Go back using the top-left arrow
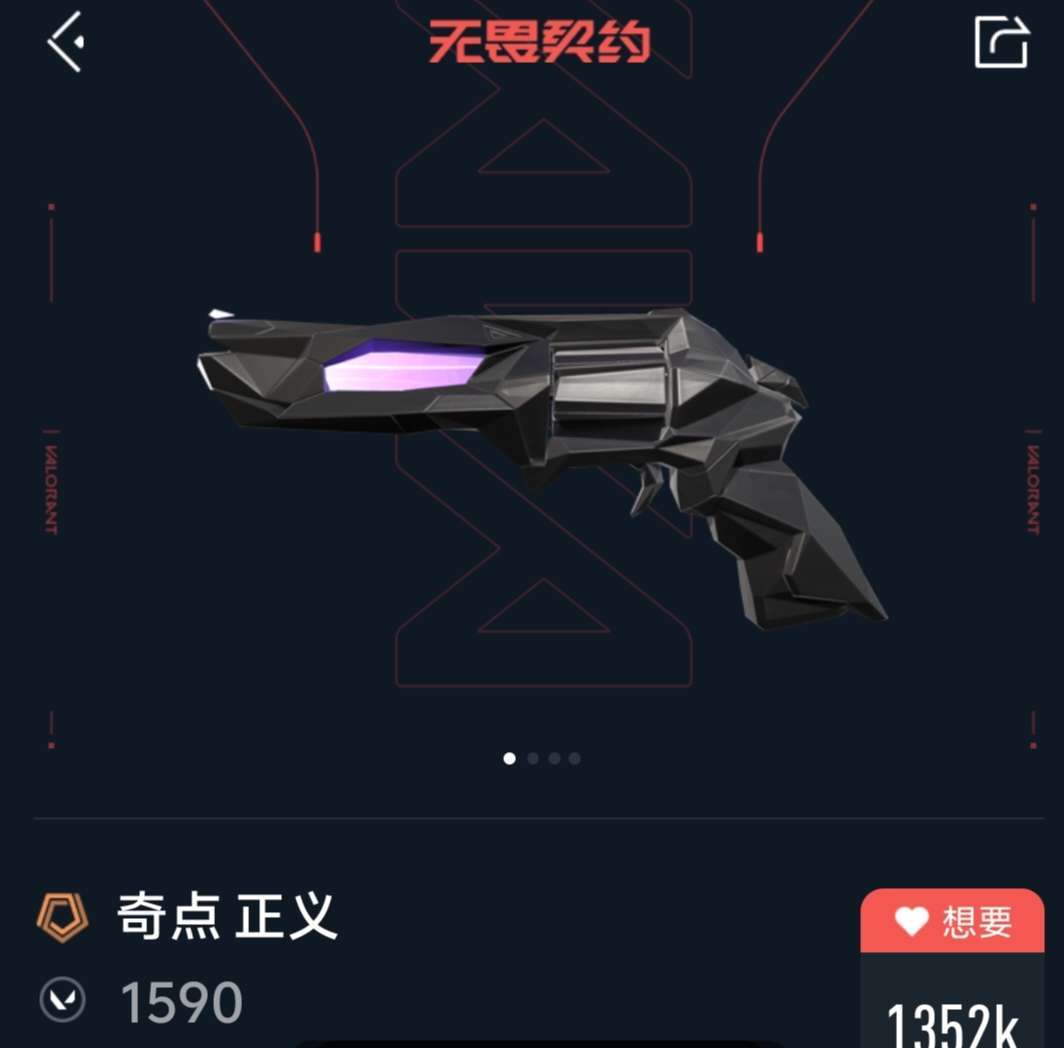The width and height of the screenshot is (1064, 1048). coord(65,42)
